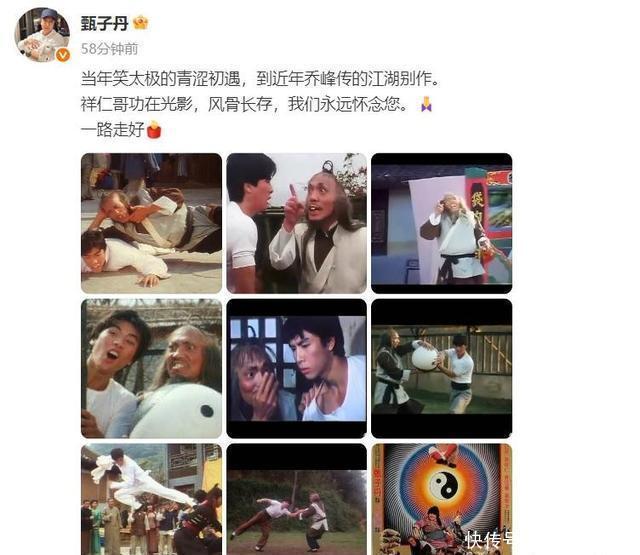This screenshot has width=640, height=555.
Task: View photo of long-haired man pointing finger
Action: click(296, 223)
